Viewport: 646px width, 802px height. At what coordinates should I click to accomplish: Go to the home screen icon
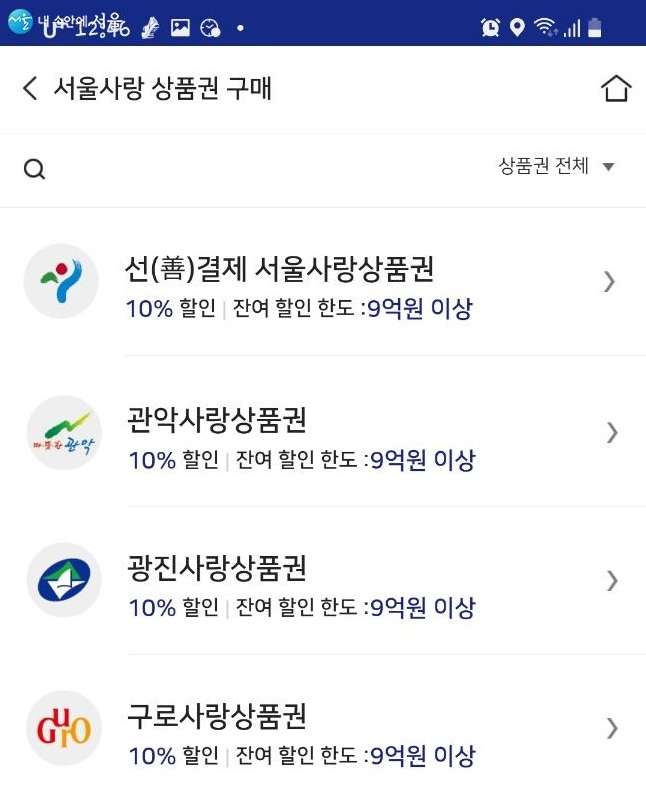point(616,88)
